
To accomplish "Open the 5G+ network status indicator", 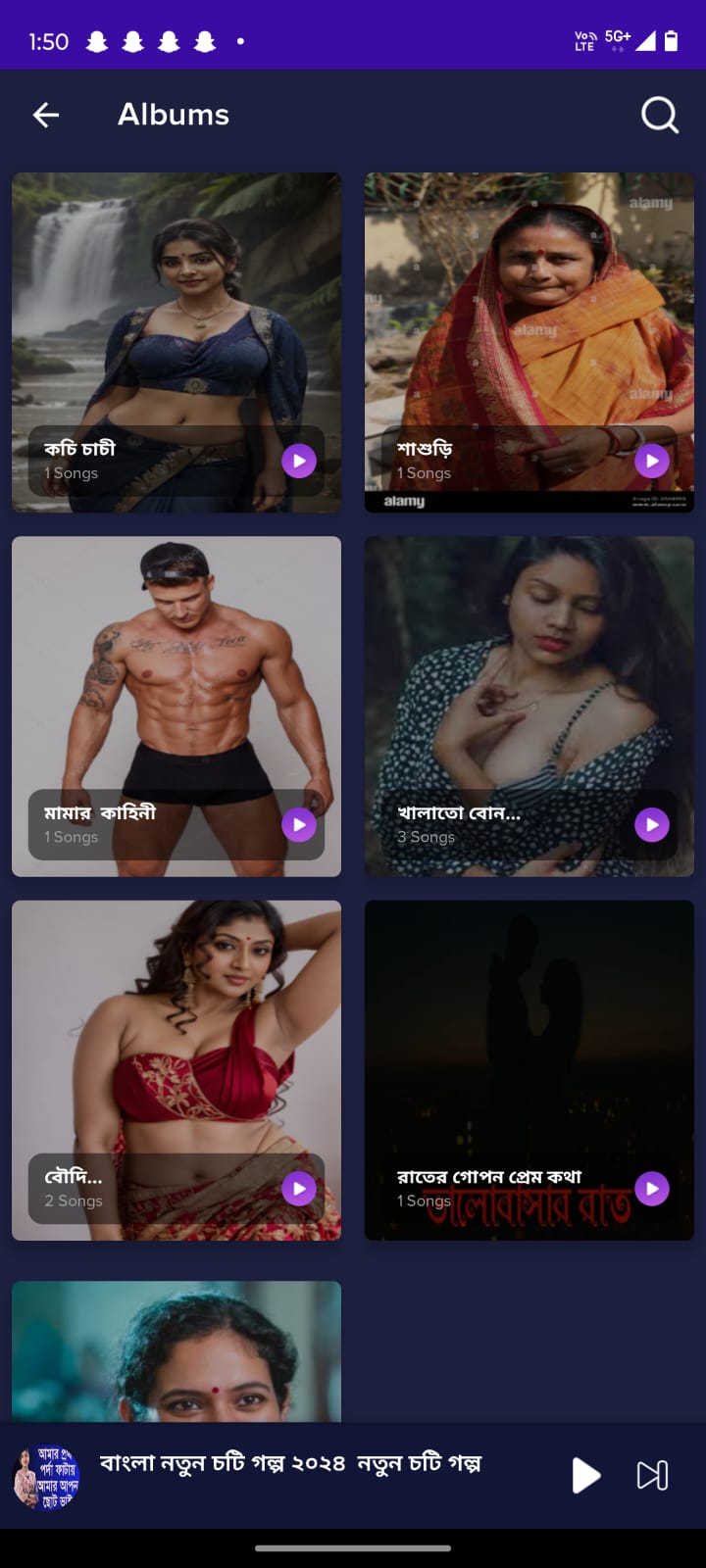I will click(617, 39).
